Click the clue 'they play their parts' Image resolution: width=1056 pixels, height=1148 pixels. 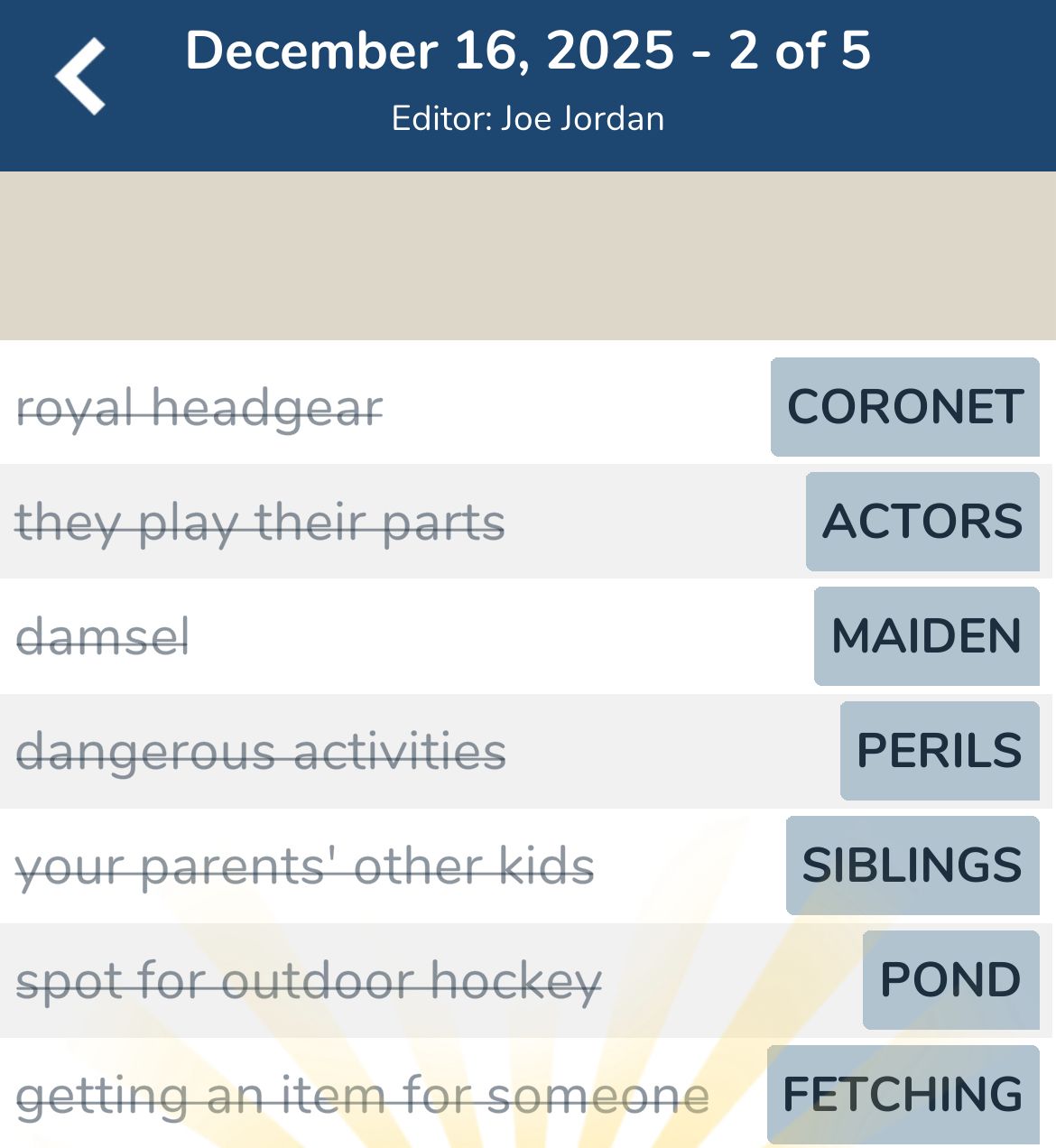(x=262, y=523)
